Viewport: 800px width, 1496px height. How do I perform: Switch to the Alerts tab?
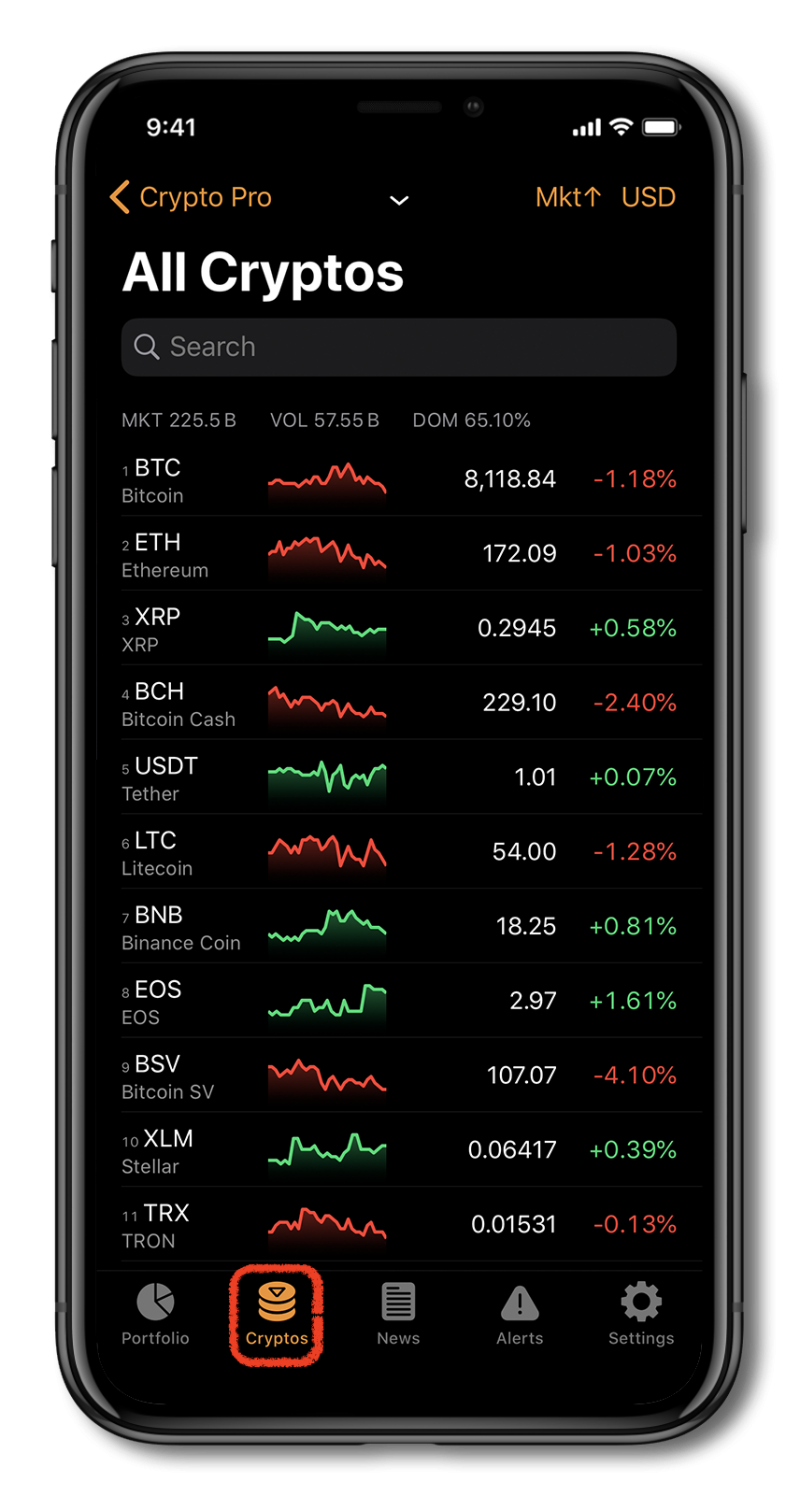[x=519, y=1315]
